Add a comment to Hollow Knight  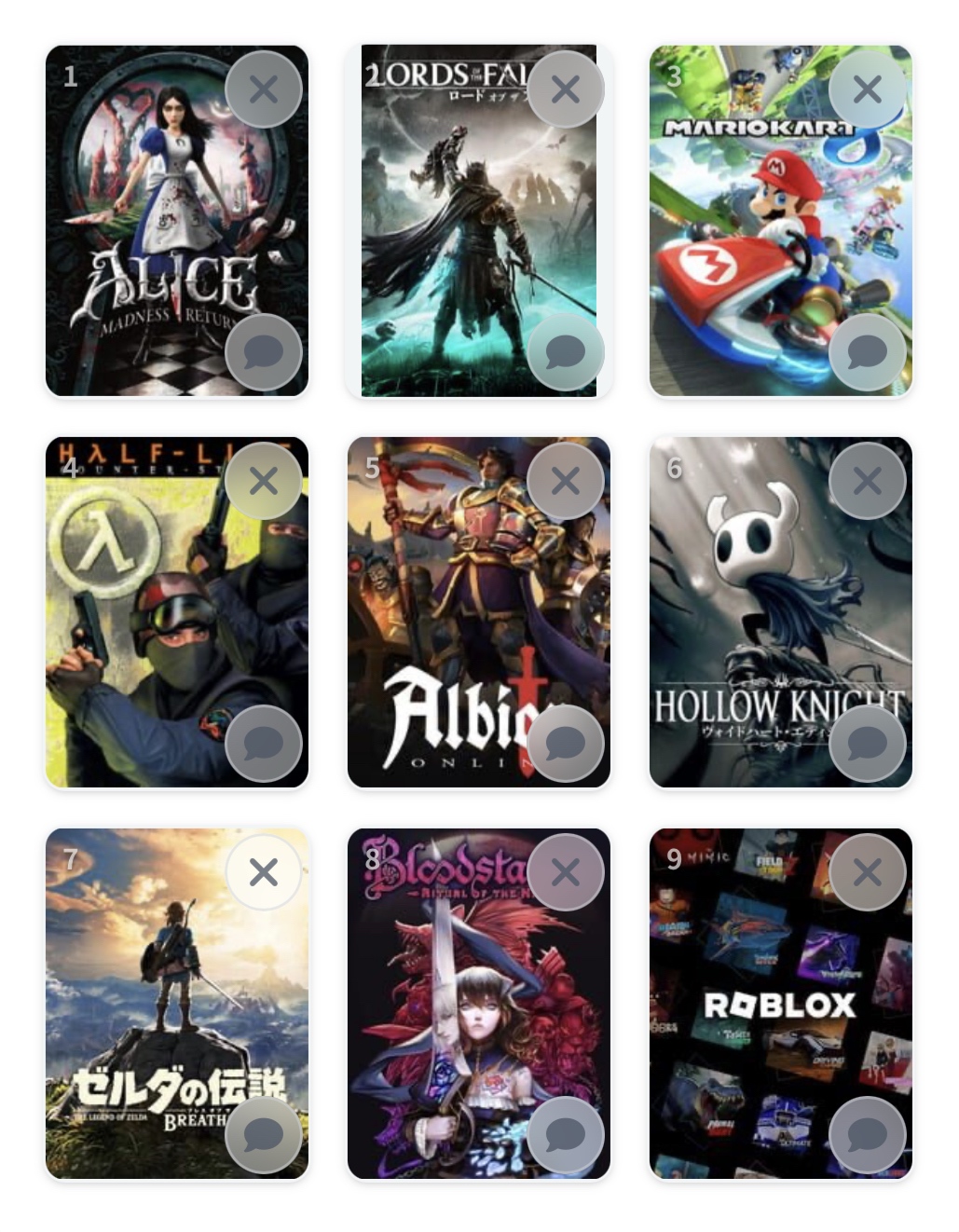coord(868,744)
